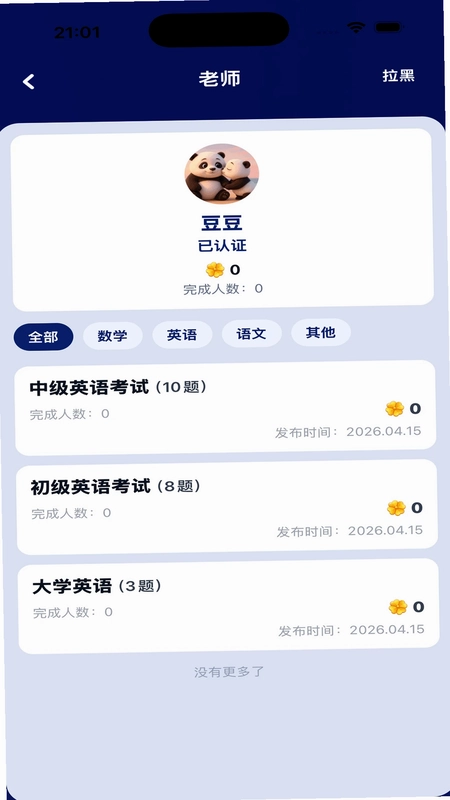Switch to the 数学 filter
The width and height of the screenshot is (450, 800).
tap(113, 336)
